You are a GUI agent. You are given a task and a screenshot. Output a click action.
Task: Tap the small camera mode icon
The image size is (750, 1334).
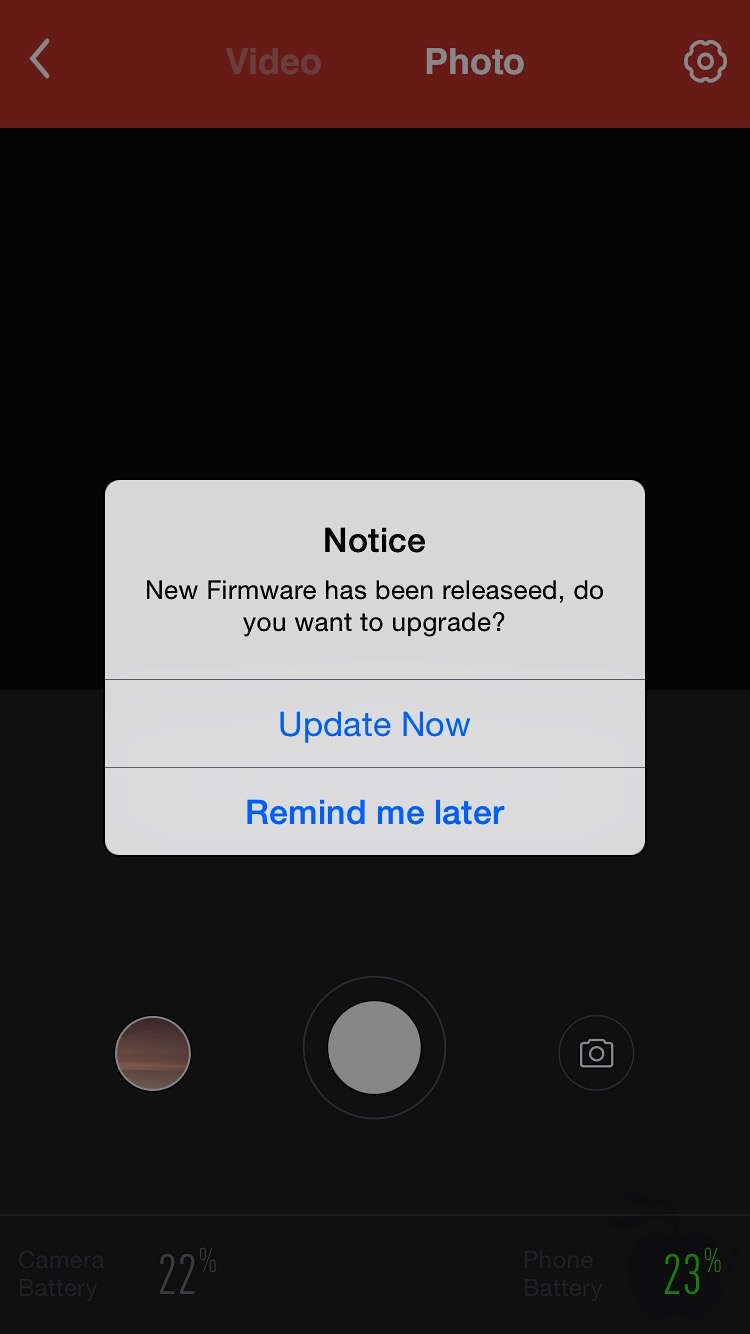coord(596,1053)
